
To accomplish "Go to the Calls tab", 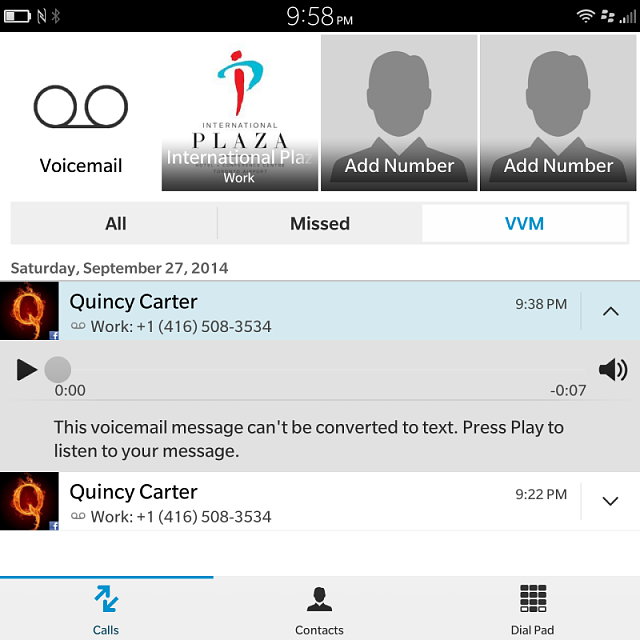I will (106, 608).
